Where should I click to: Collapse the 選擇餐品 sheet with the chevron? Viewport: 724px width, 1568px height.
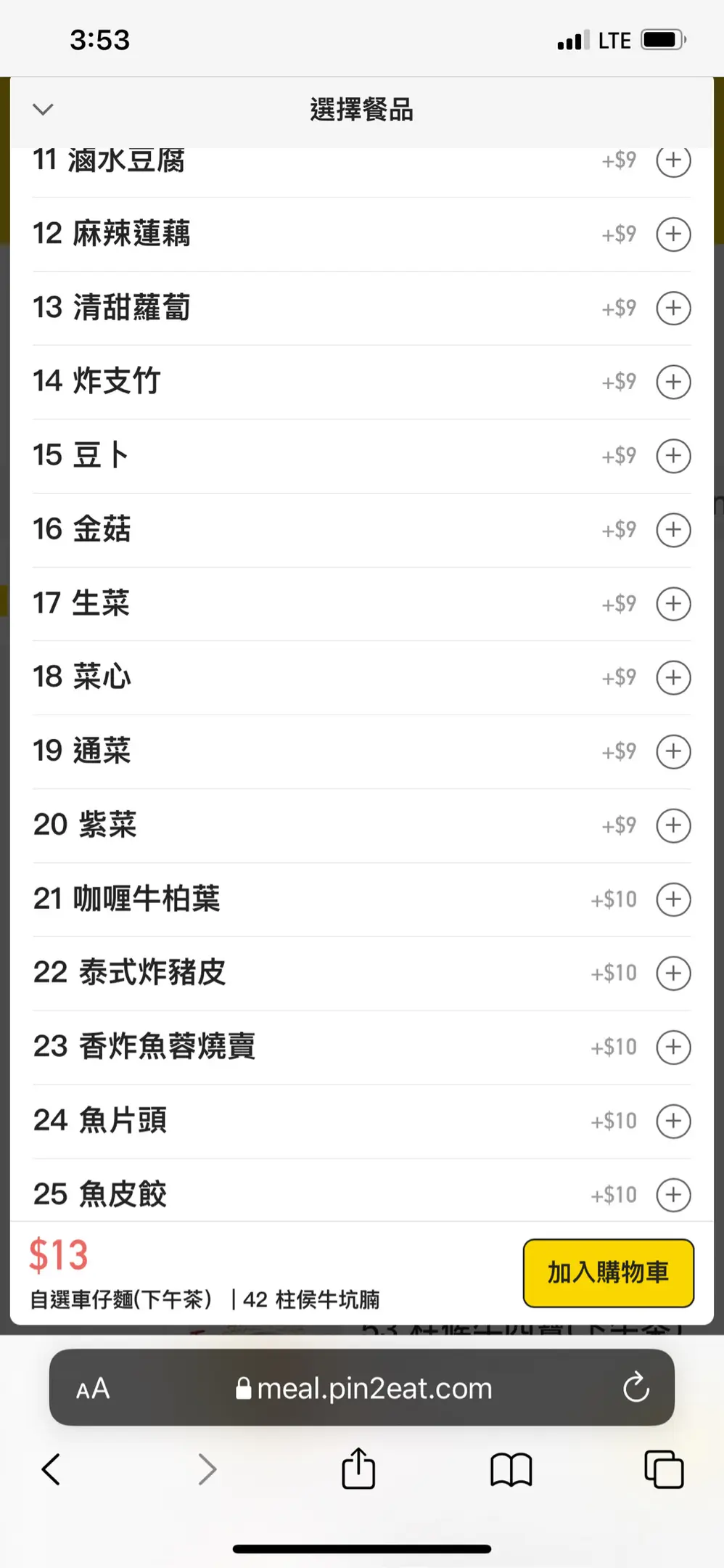(x=44, y=110)
